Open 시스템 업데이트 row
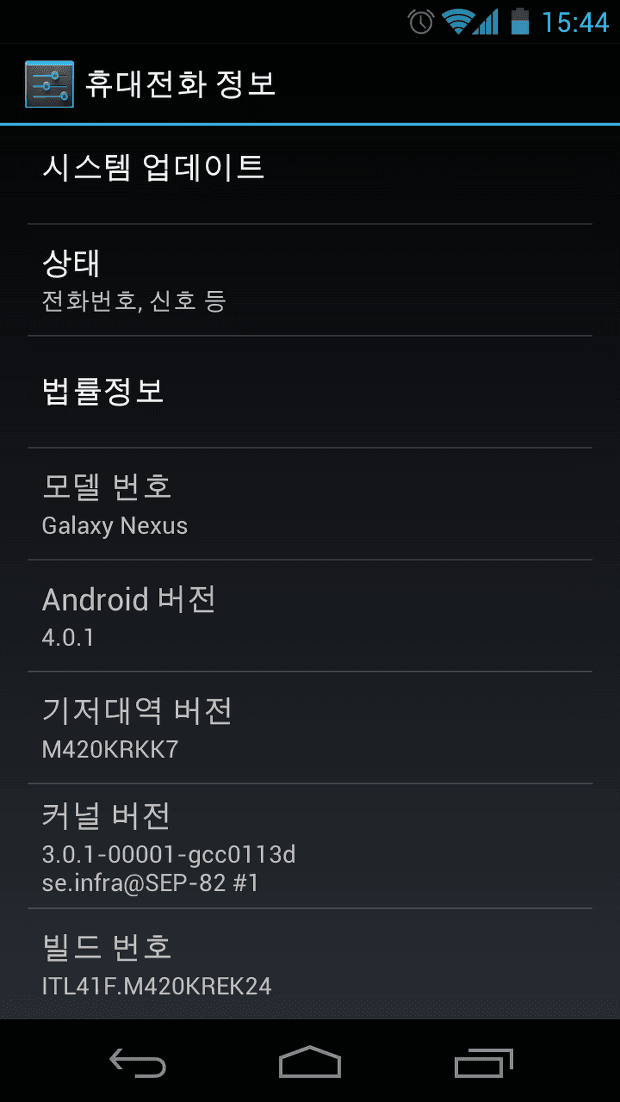 point(310,169)
